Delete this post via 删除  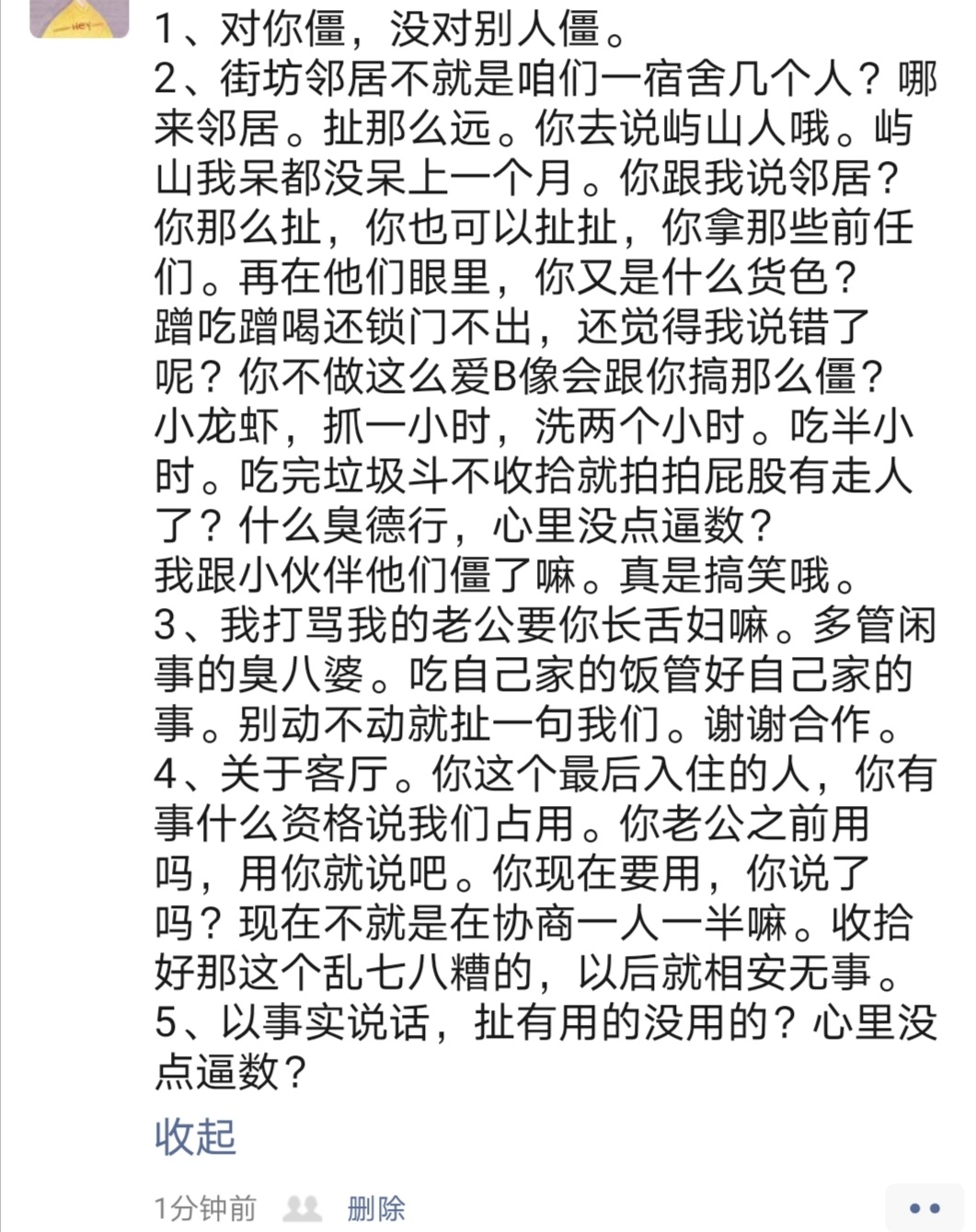pyautogui.click(x=375, y=1208)
